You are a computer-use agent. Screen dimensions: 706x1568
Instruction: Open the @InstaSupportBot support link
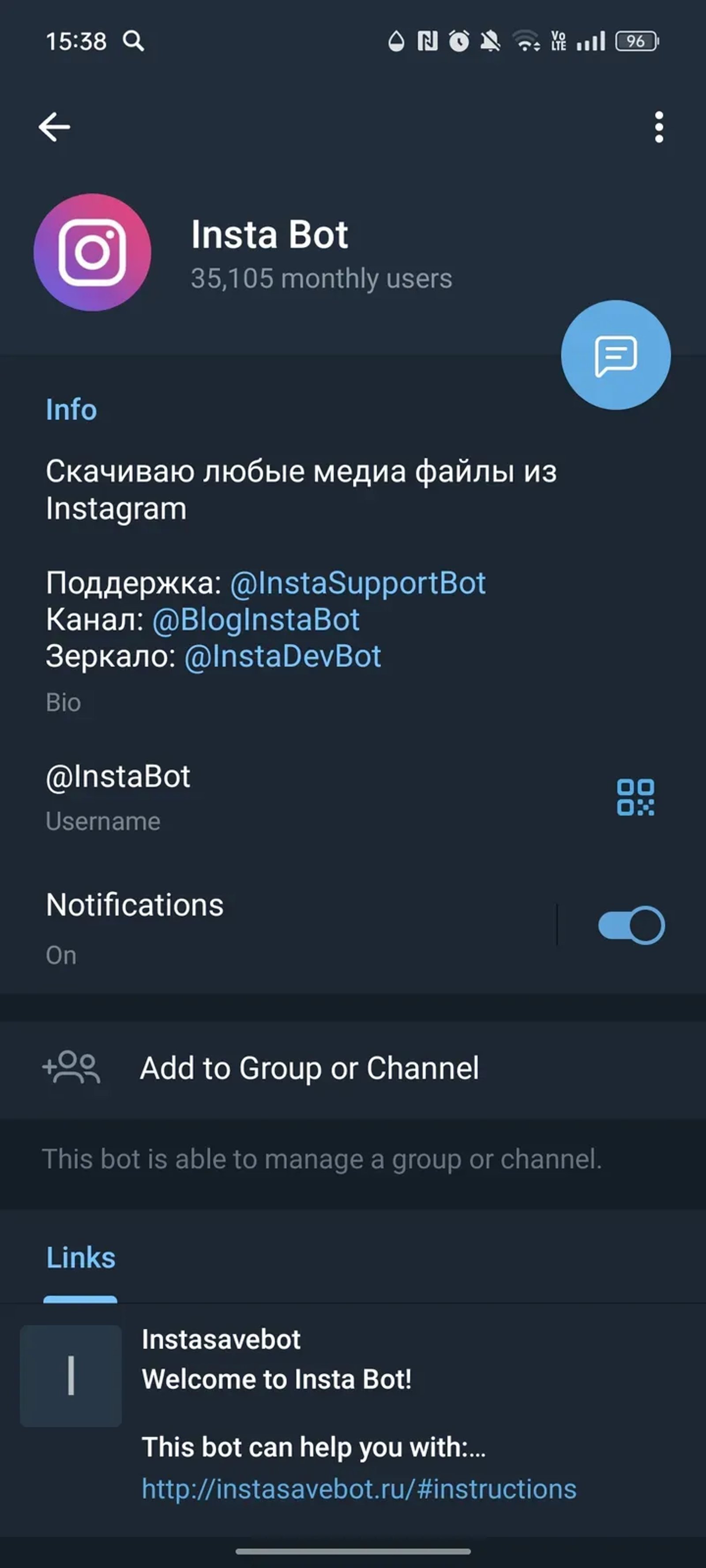click(x=359, y=582)
